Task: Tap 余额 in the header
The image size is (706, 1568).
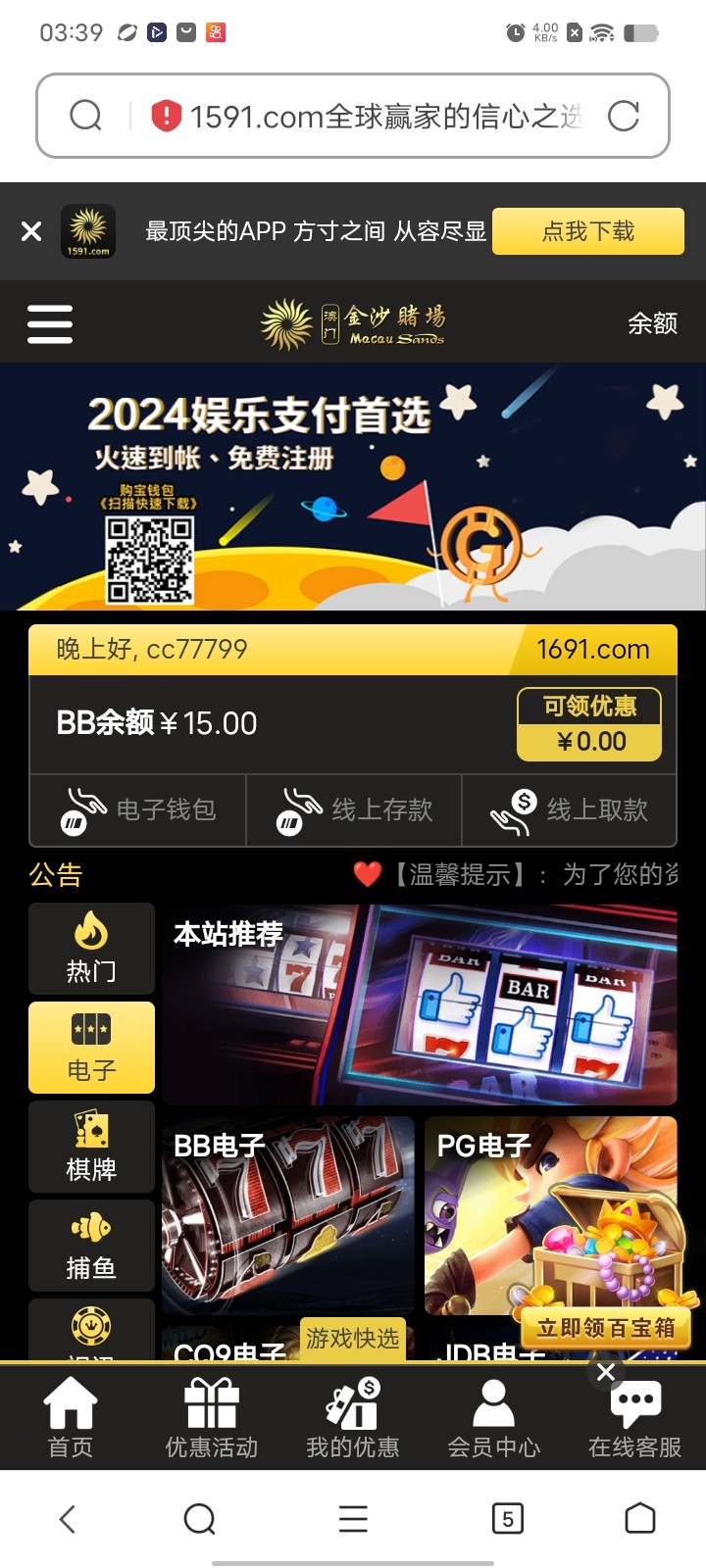Action: click(x=652, y=323)
